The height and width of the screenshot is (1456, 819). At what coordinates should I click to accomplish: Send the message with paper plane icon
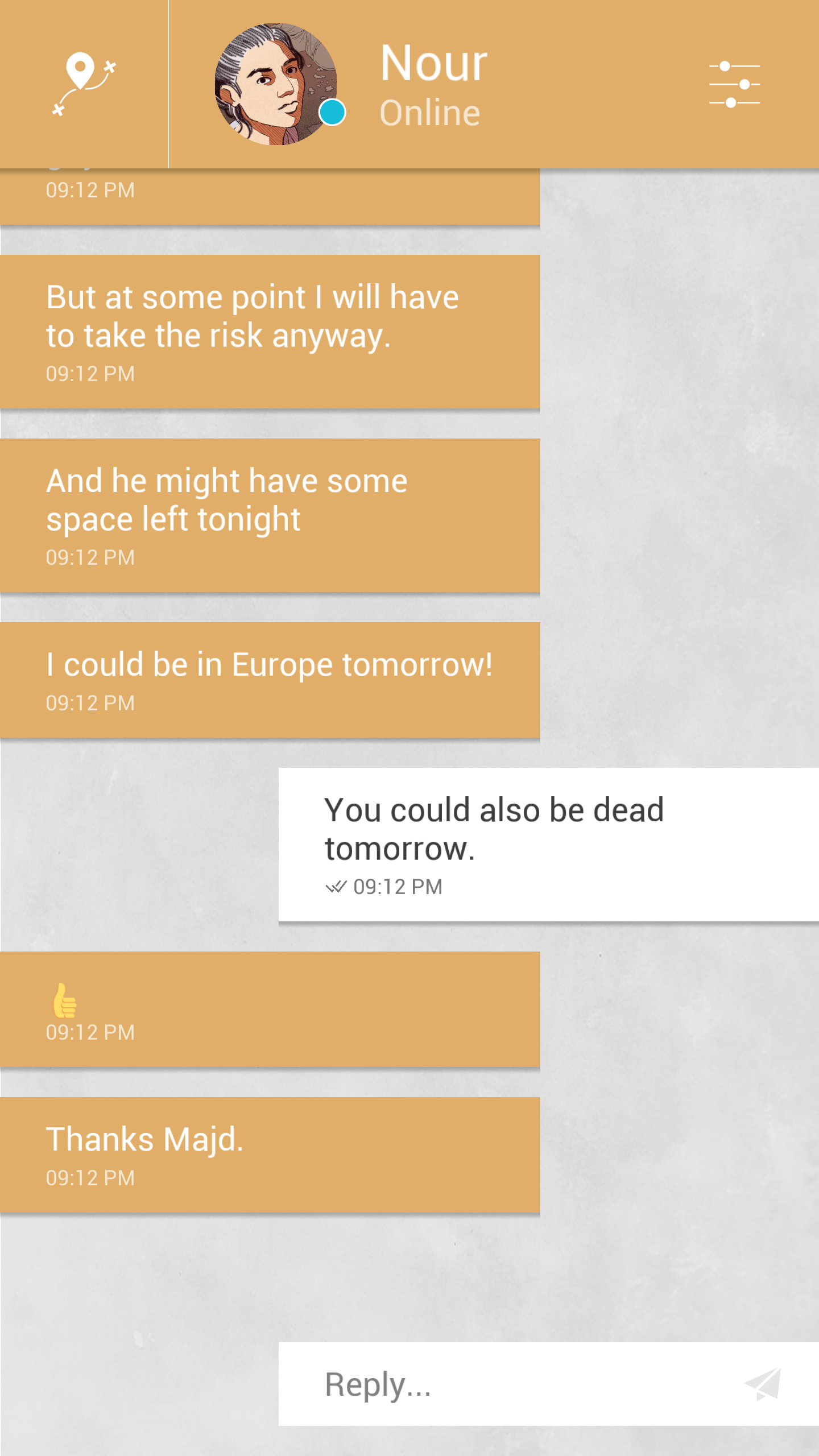[x=763, y=1384]
